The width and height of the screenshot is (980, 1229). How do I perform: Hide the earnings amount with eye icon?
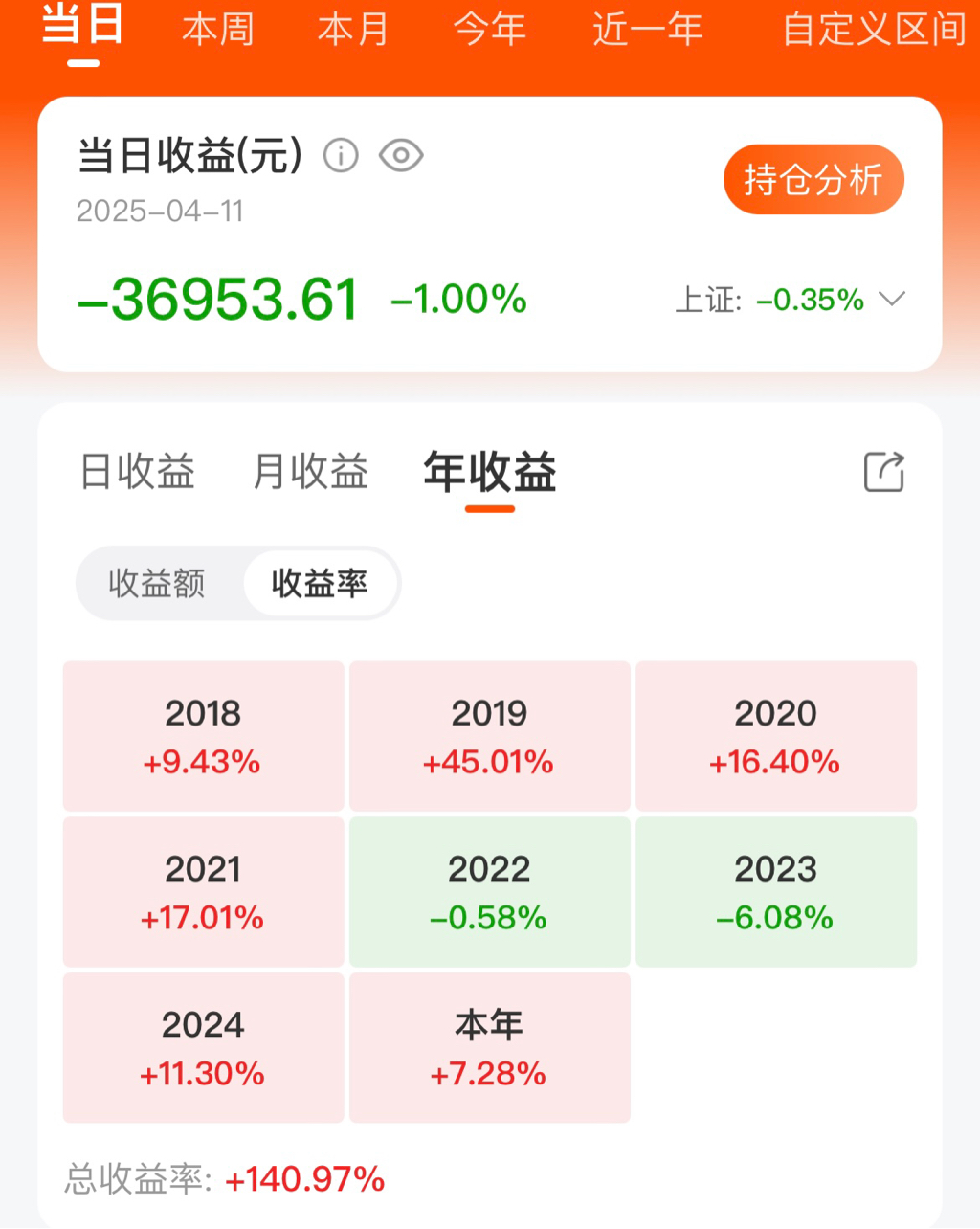click(401, 155)
